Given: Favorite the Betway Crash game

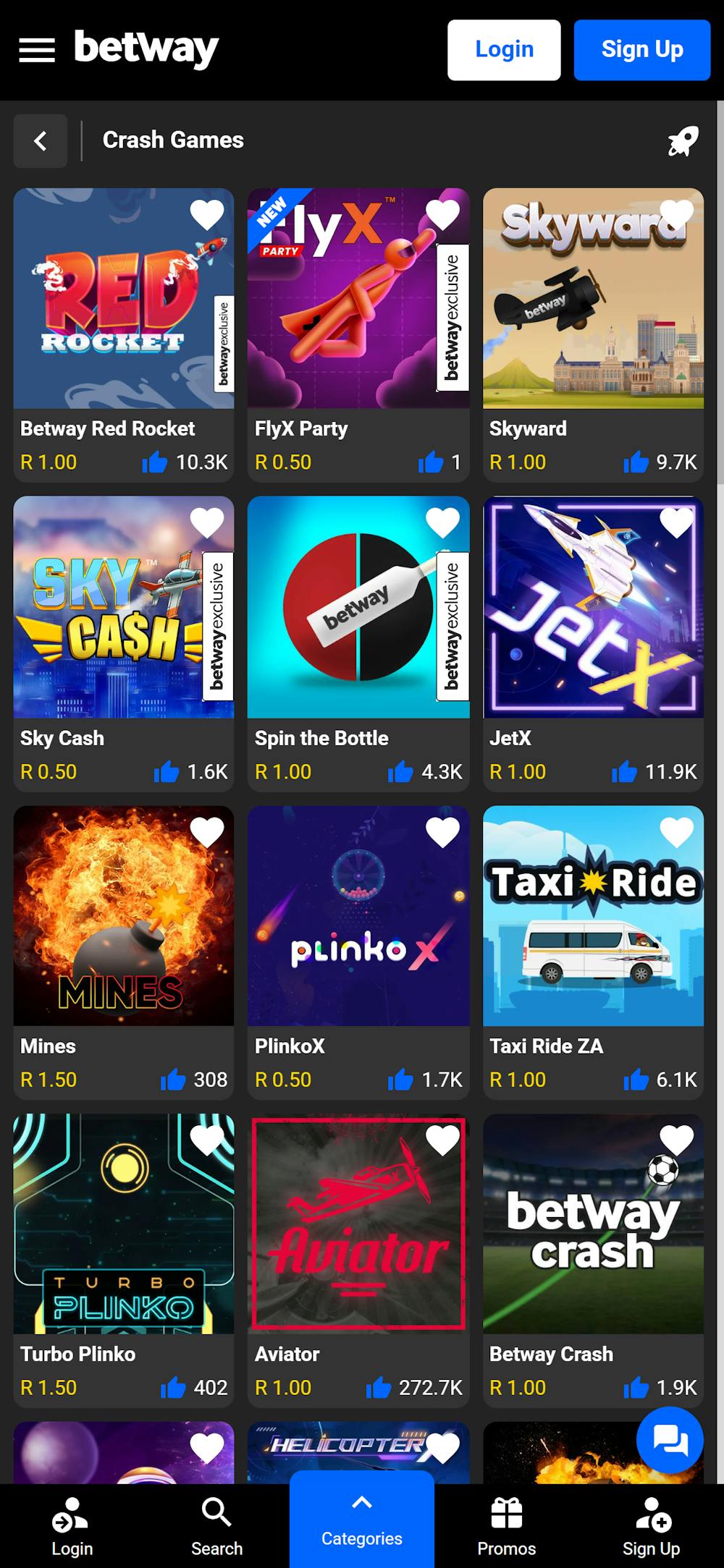Looking at the screenshot, I should pyautogui.click(x=677, y=1140).
